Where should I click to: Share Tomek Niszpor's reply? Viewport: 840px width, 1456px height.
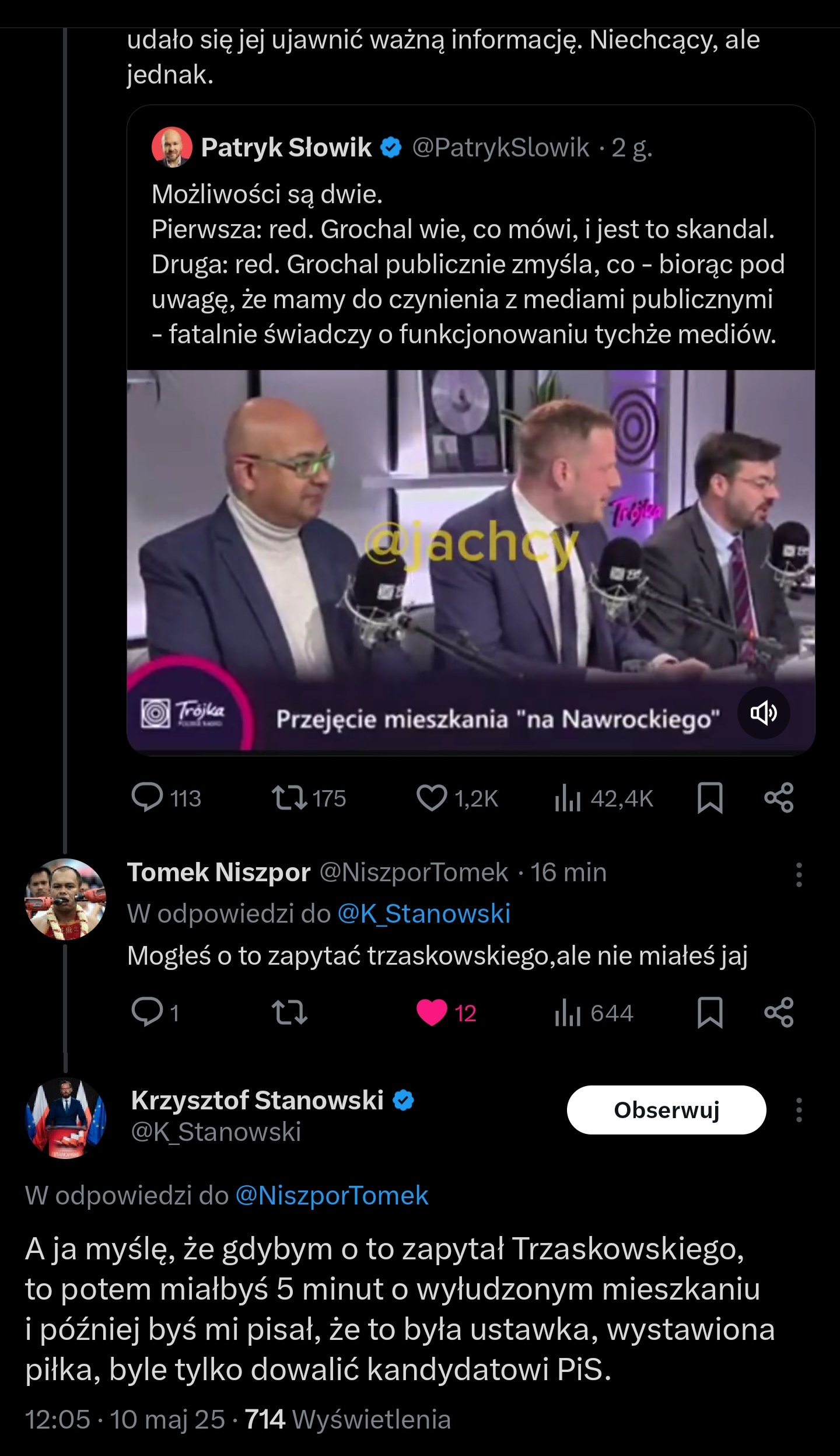tap(779, 1012)
